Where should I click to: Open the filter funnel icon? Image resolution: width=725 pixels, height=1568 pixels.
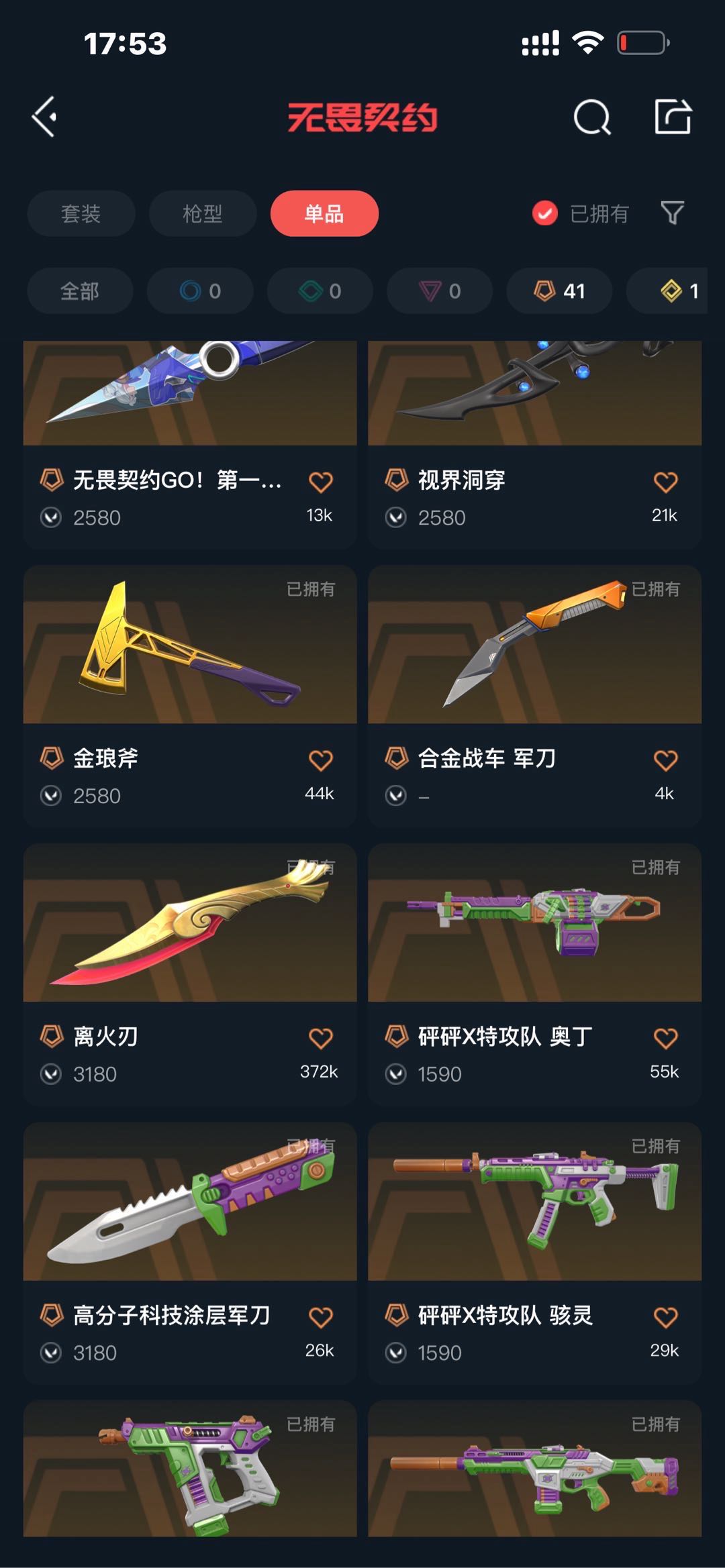point(672,213)
